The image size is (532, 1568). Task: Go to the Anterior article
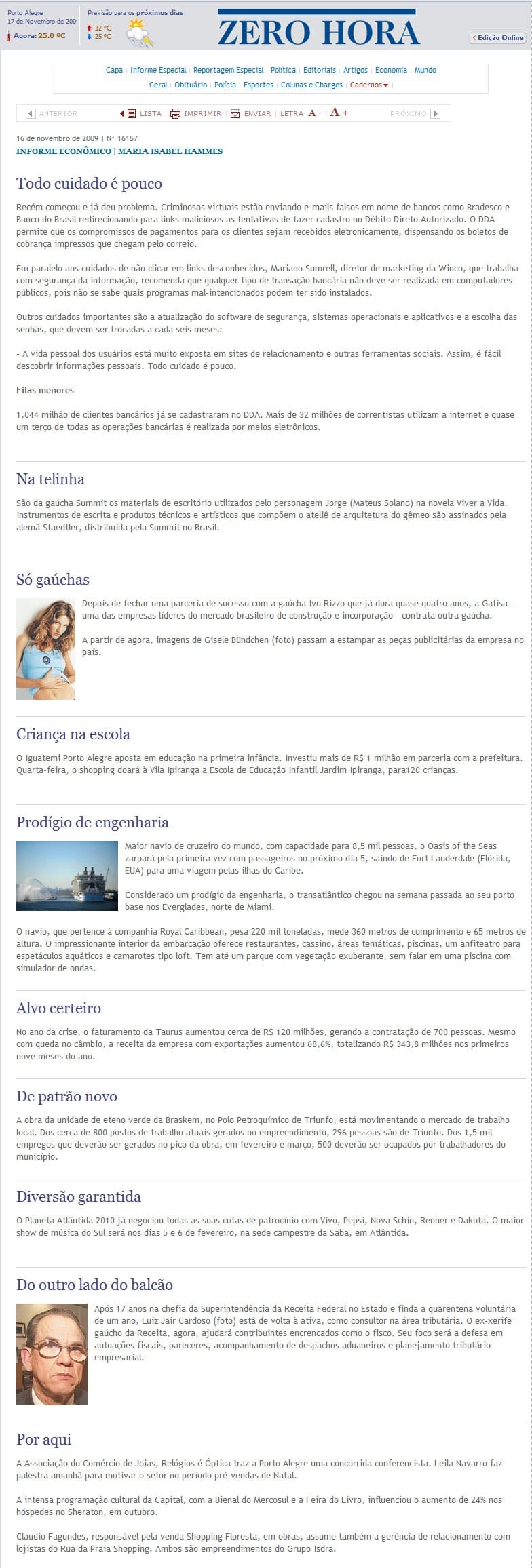(x=52, y=113)
